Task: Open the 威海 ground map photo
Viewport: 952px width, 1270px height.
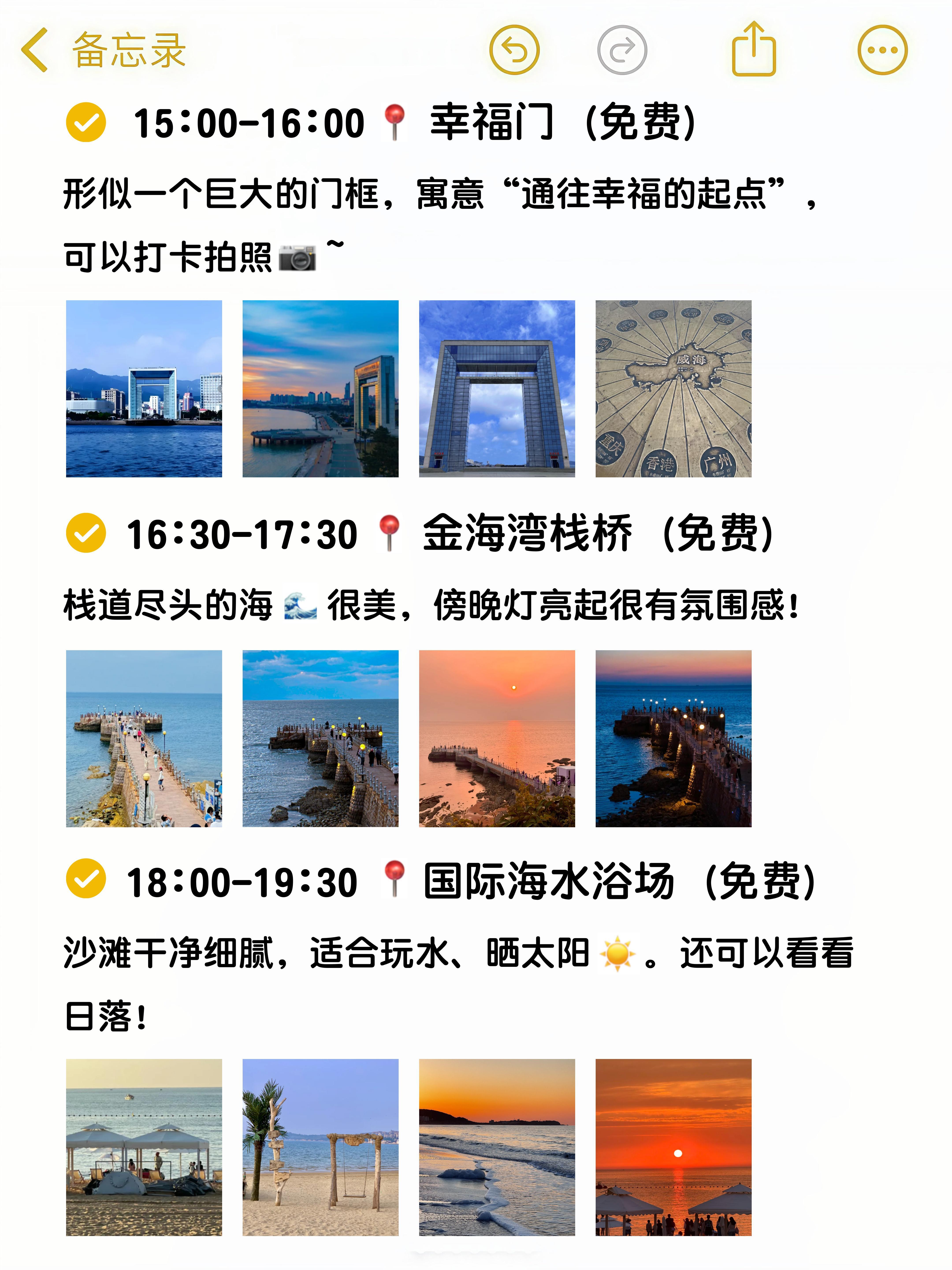Action: (x=673, y=389)
